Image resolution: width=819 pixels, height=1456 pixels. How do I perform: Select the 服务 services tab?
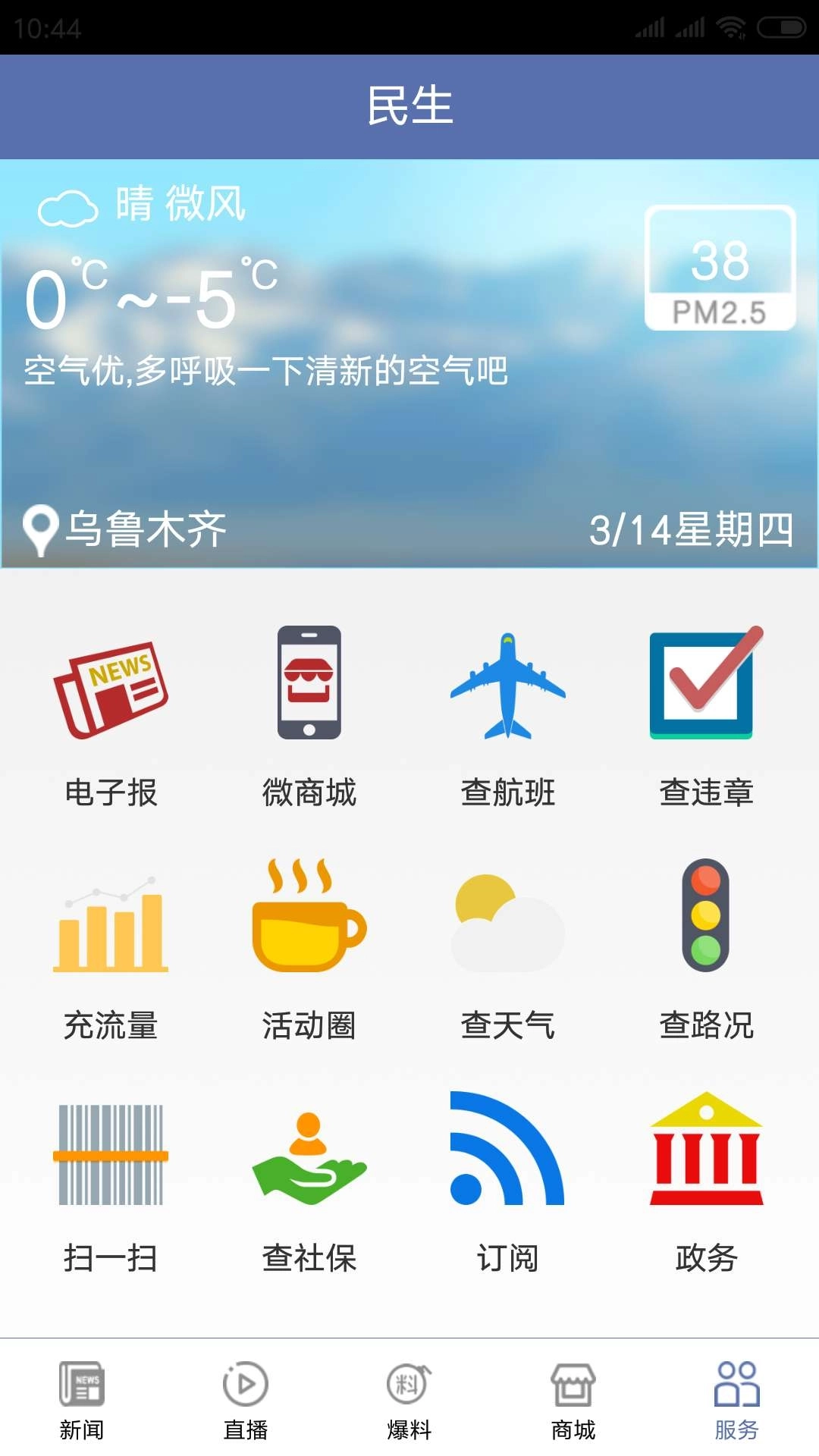(736, 1403)
